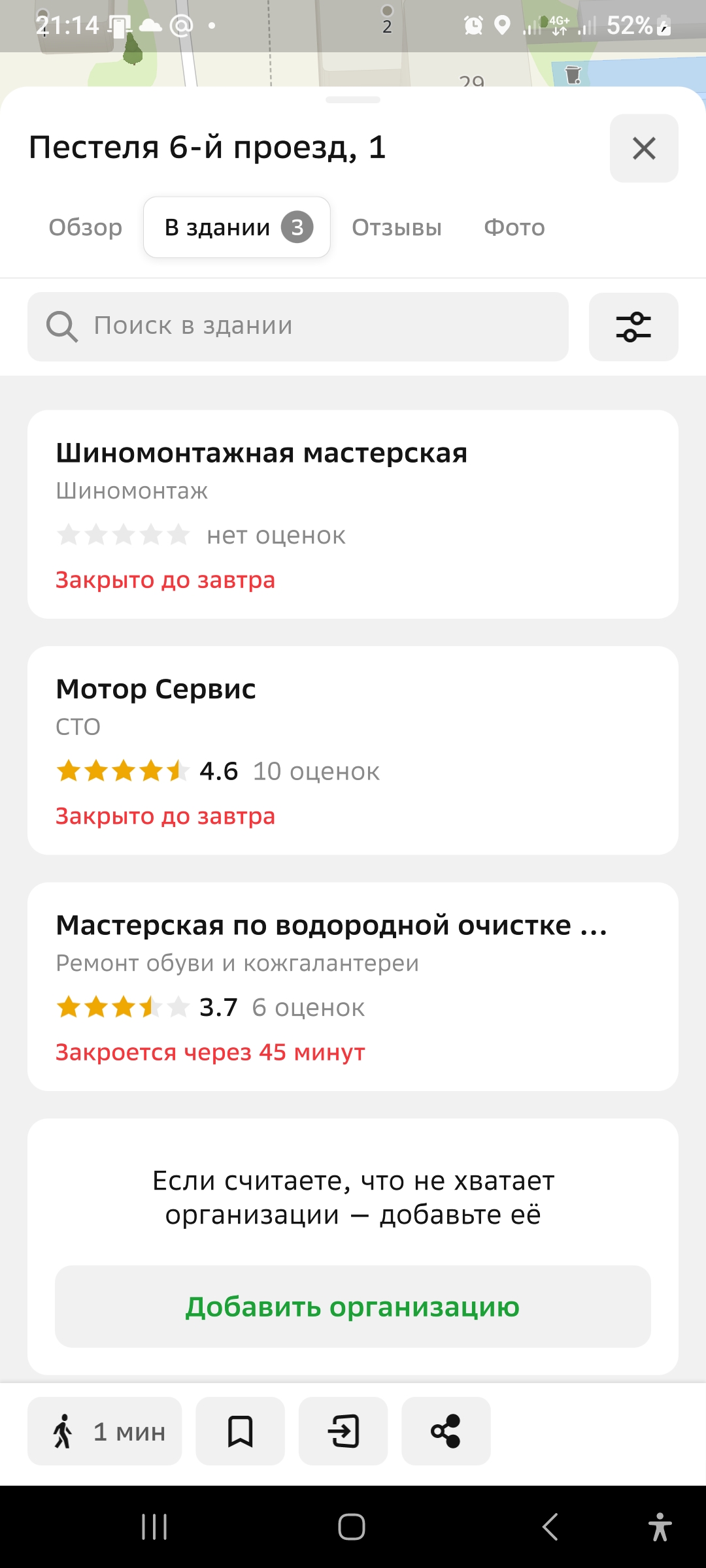Open recent apps from the navigation bar
The height and width of the screenshot is (1568, 706).
pyautogui.click(x=155, y=1527)
